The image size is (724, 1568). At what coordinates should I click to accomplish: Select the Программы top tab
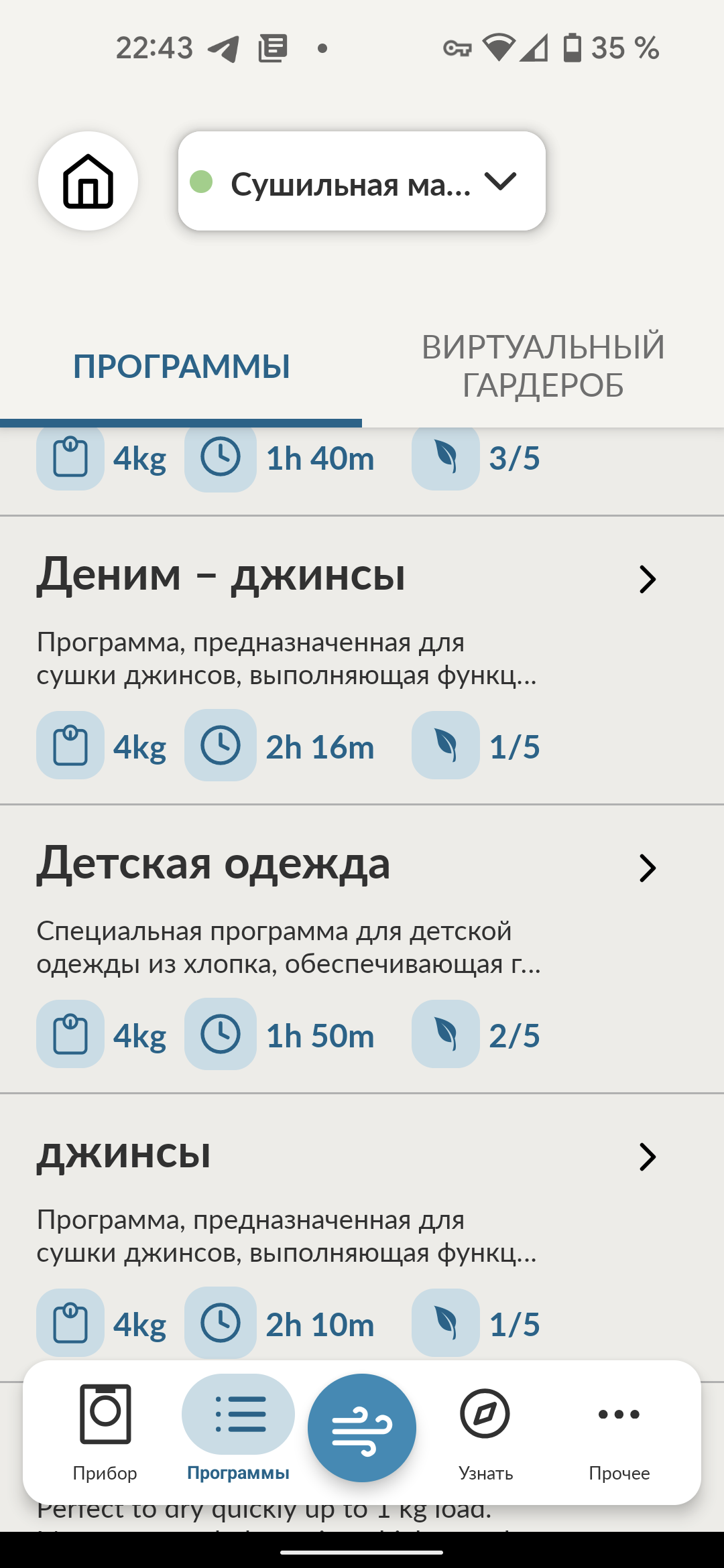tap(181, 366)
